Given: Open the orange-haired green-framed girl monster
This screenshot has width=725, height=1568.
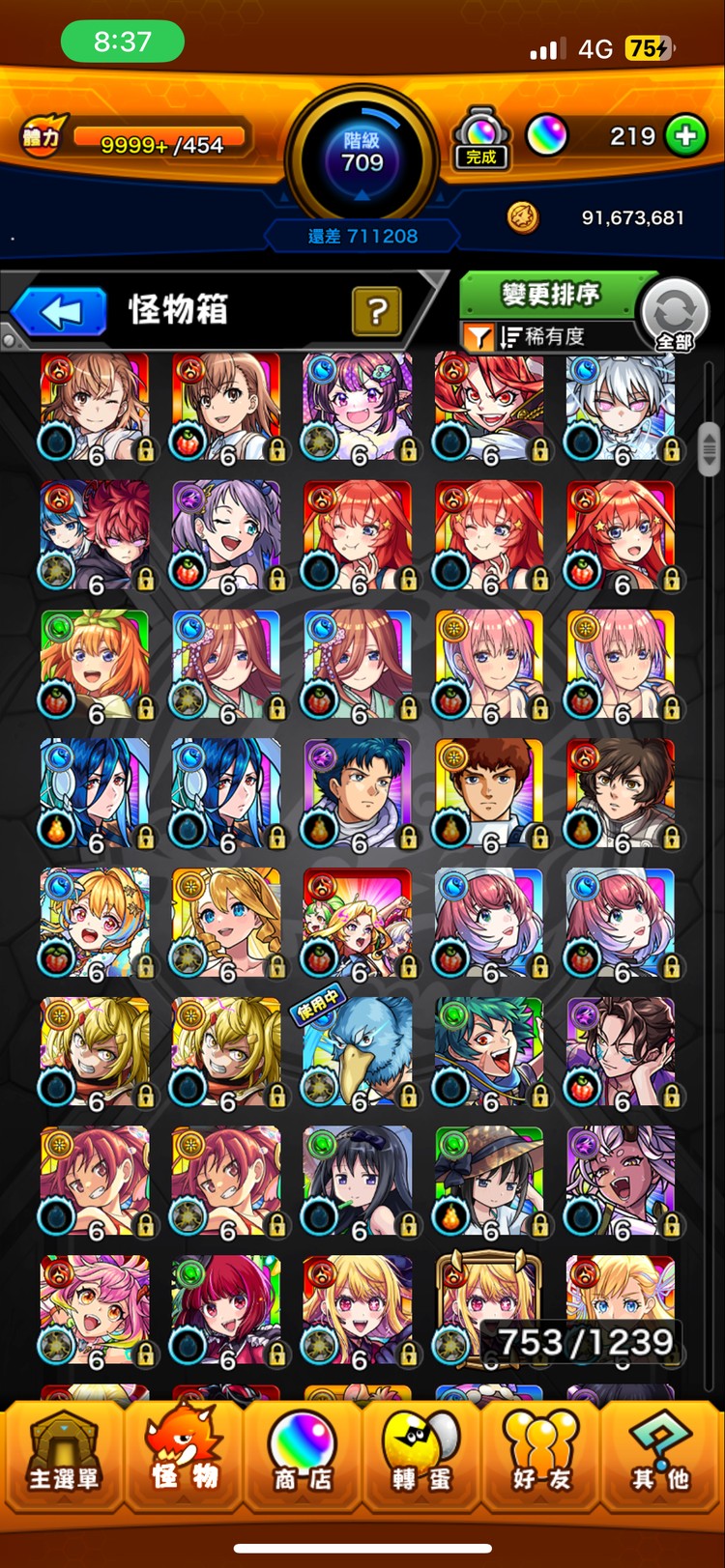Looking at the screenshot, I should (95, 665).
